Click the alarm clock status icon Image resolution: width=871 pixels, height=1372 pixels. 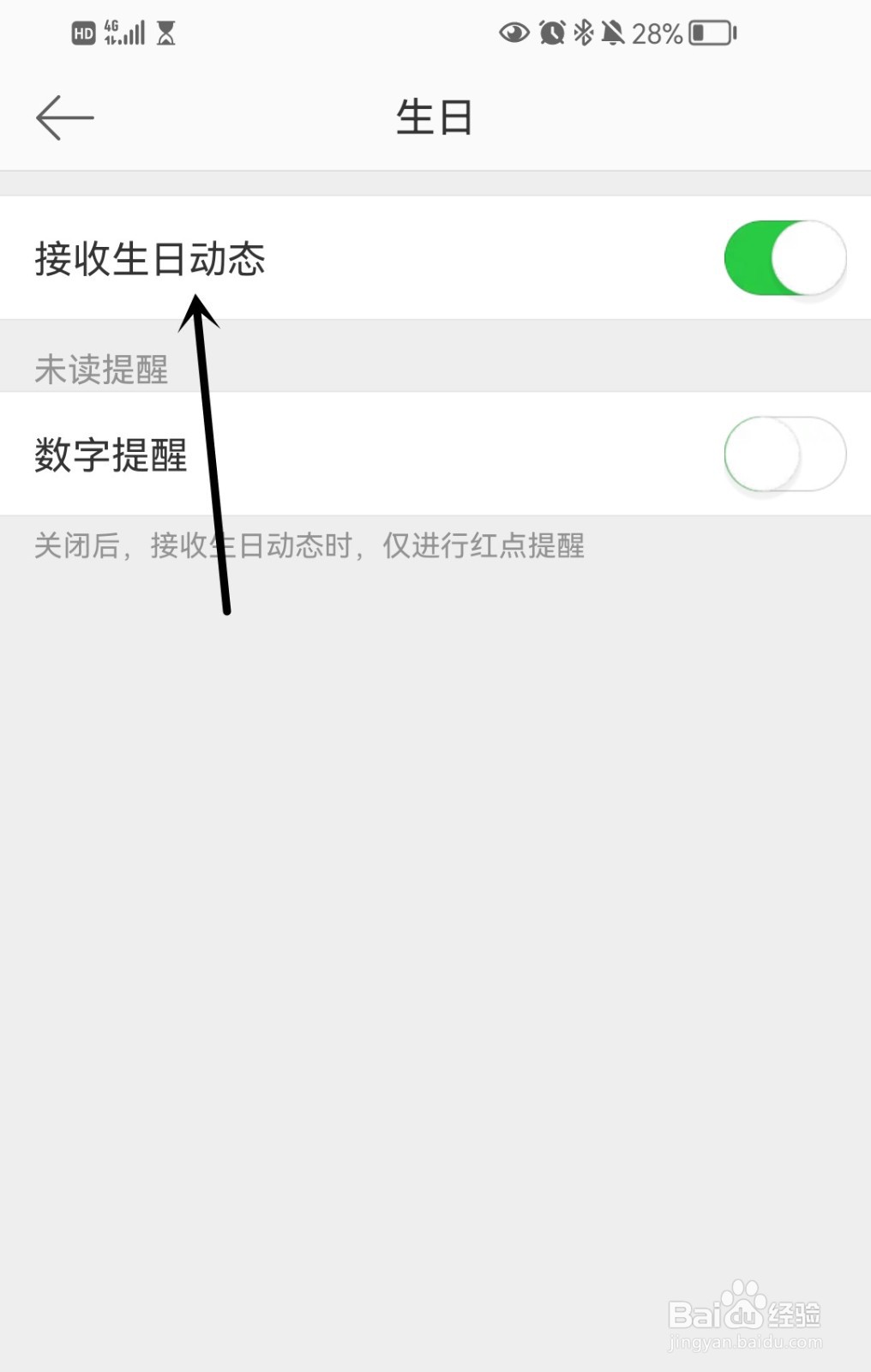click(553, 33)
